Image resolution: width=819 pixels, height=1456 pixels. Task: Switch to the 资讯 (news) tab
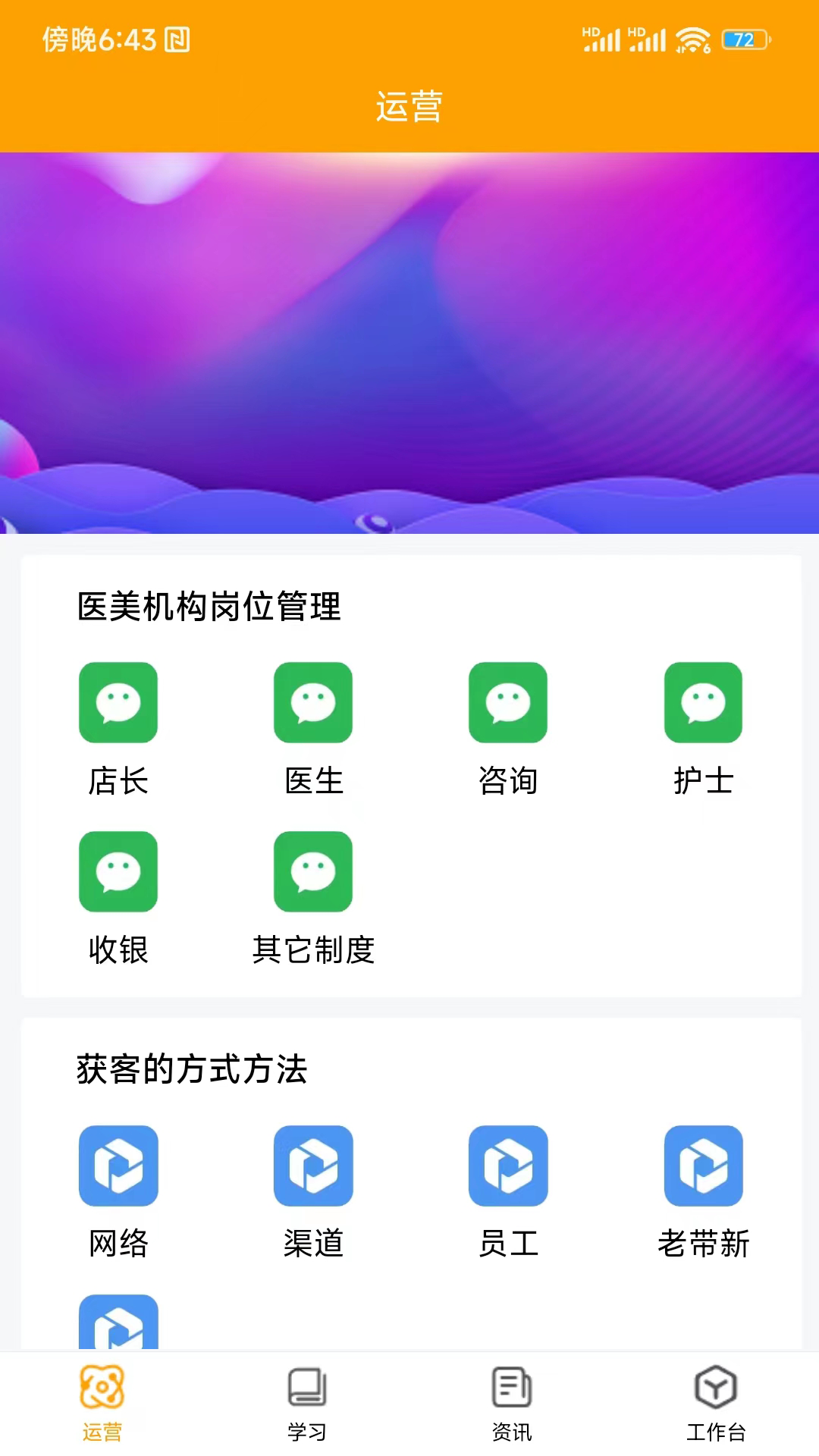pyautogui.click(x=511, y=1403)
